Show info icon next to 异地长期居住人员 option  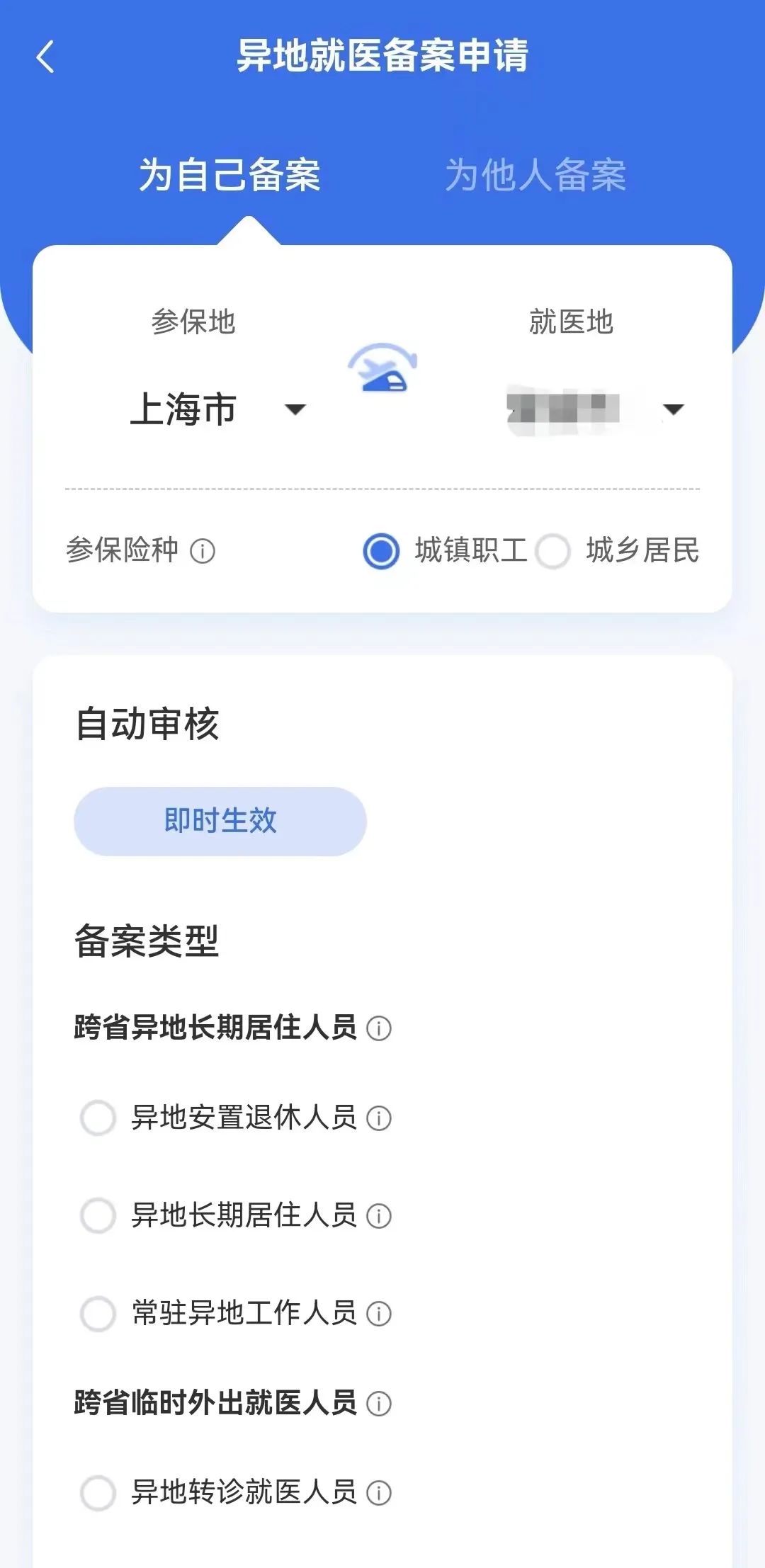click(379, 1216)
